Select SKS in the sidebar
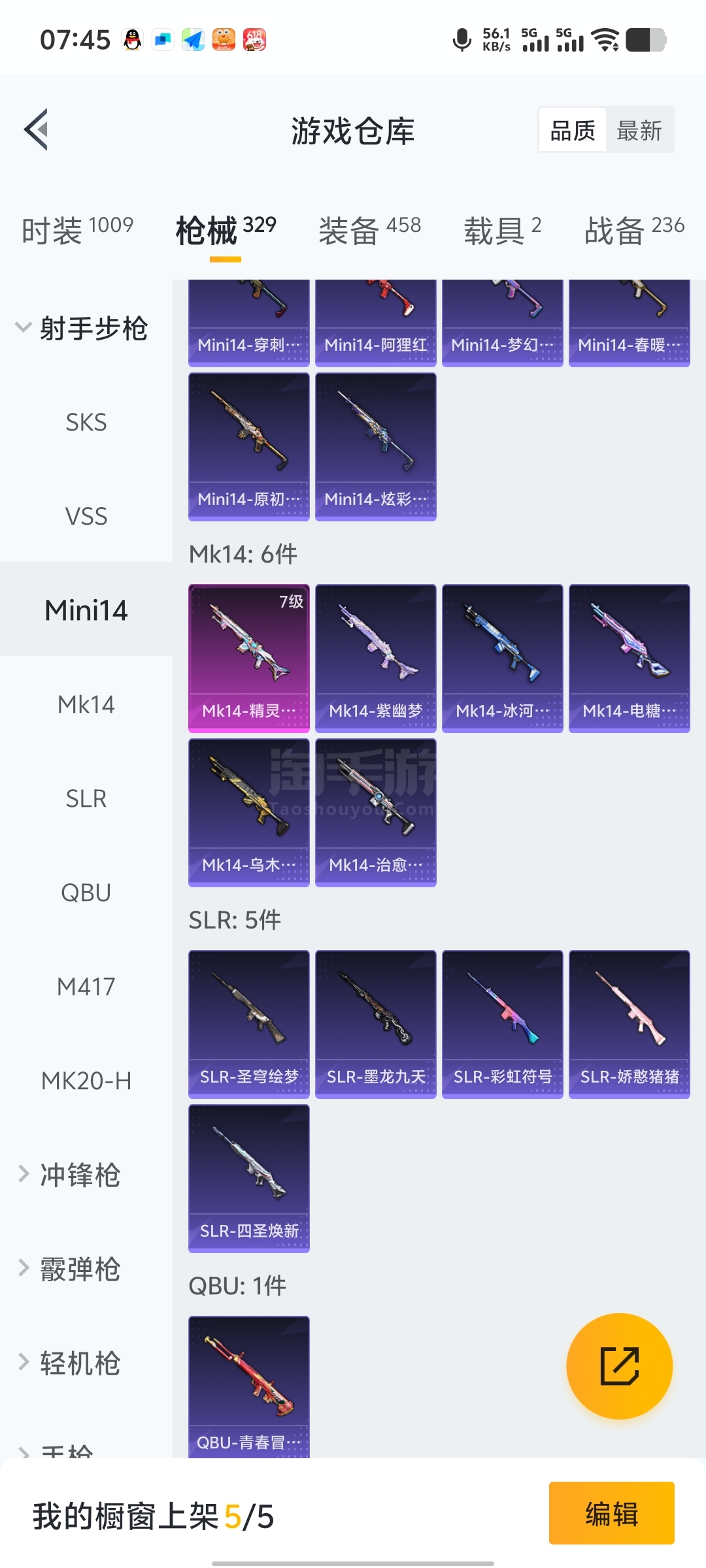This screenshot has height=1568, width=706. coord(86,423)
